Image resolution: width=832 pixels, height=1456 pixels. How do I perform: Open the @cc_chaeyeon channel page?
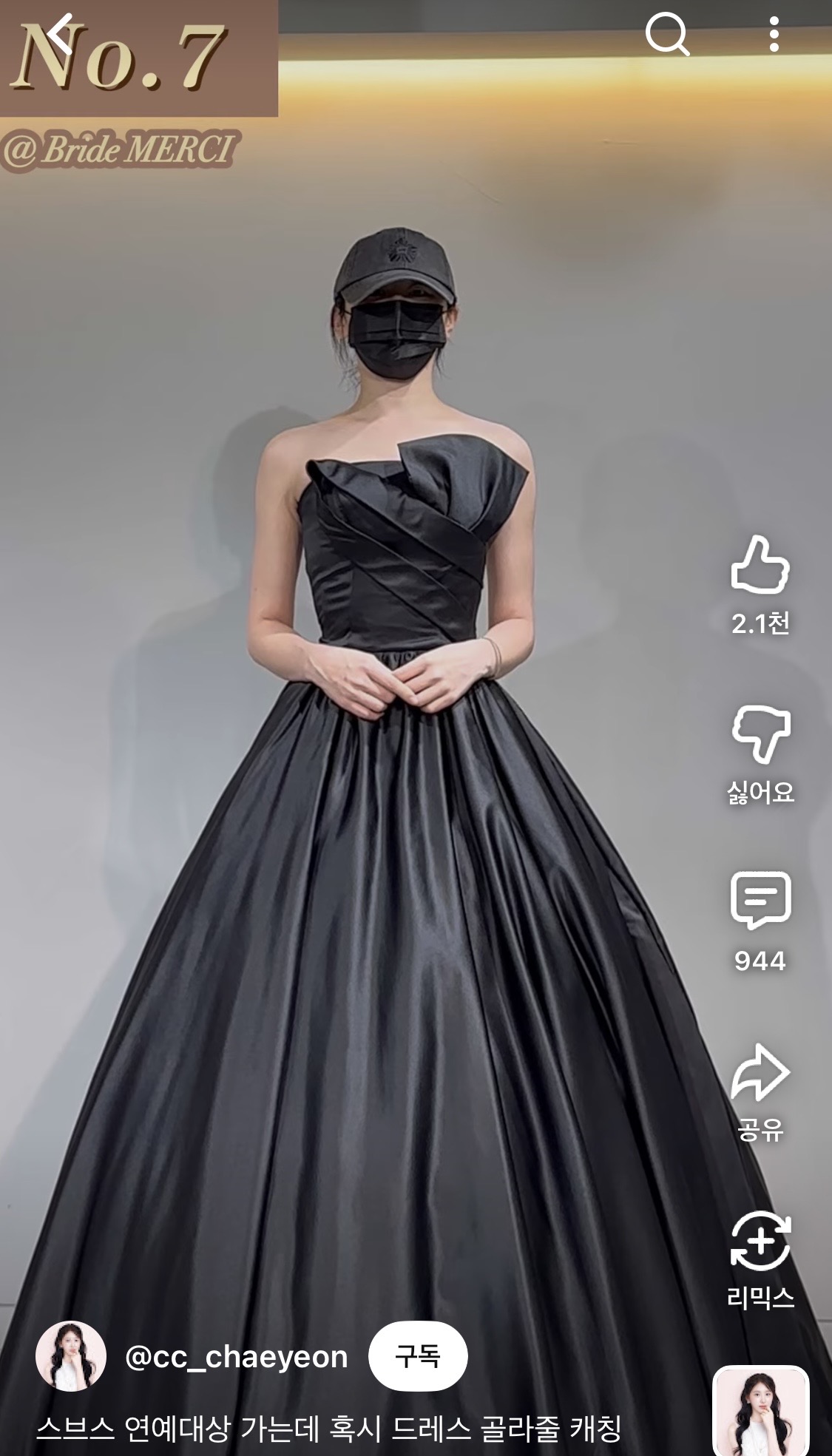[x=237, y=1358]
